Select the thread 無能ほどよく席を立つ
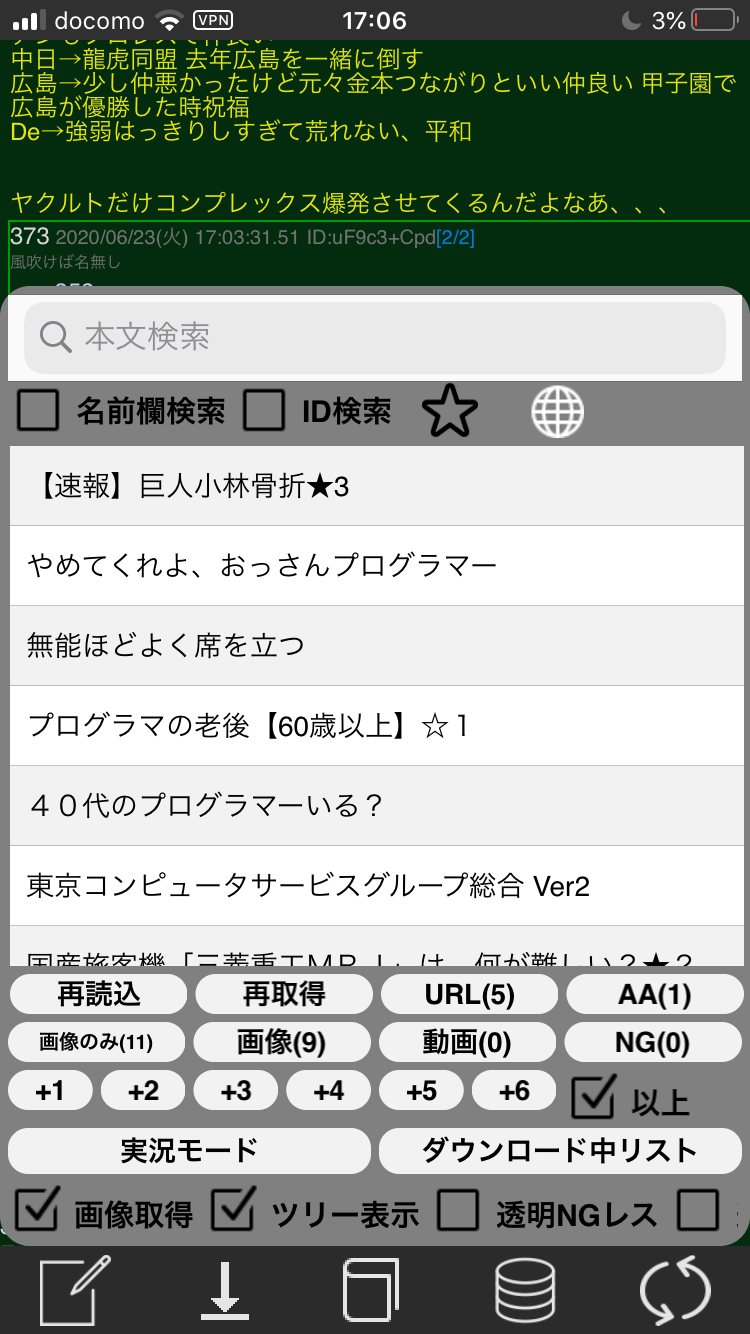750x1334 pixels. (x=377, y=646)
